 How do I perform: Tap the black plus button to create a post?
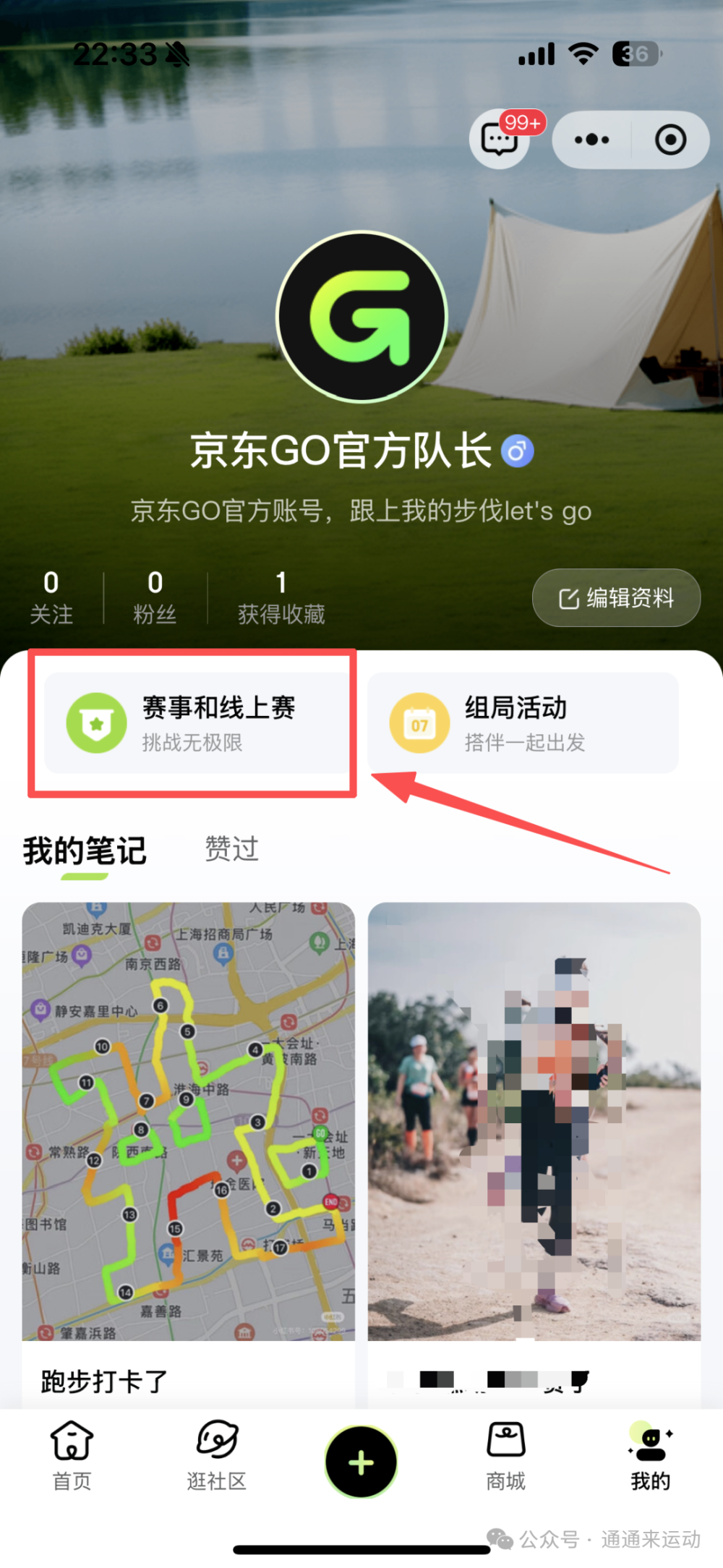[x=360, y=1460]
